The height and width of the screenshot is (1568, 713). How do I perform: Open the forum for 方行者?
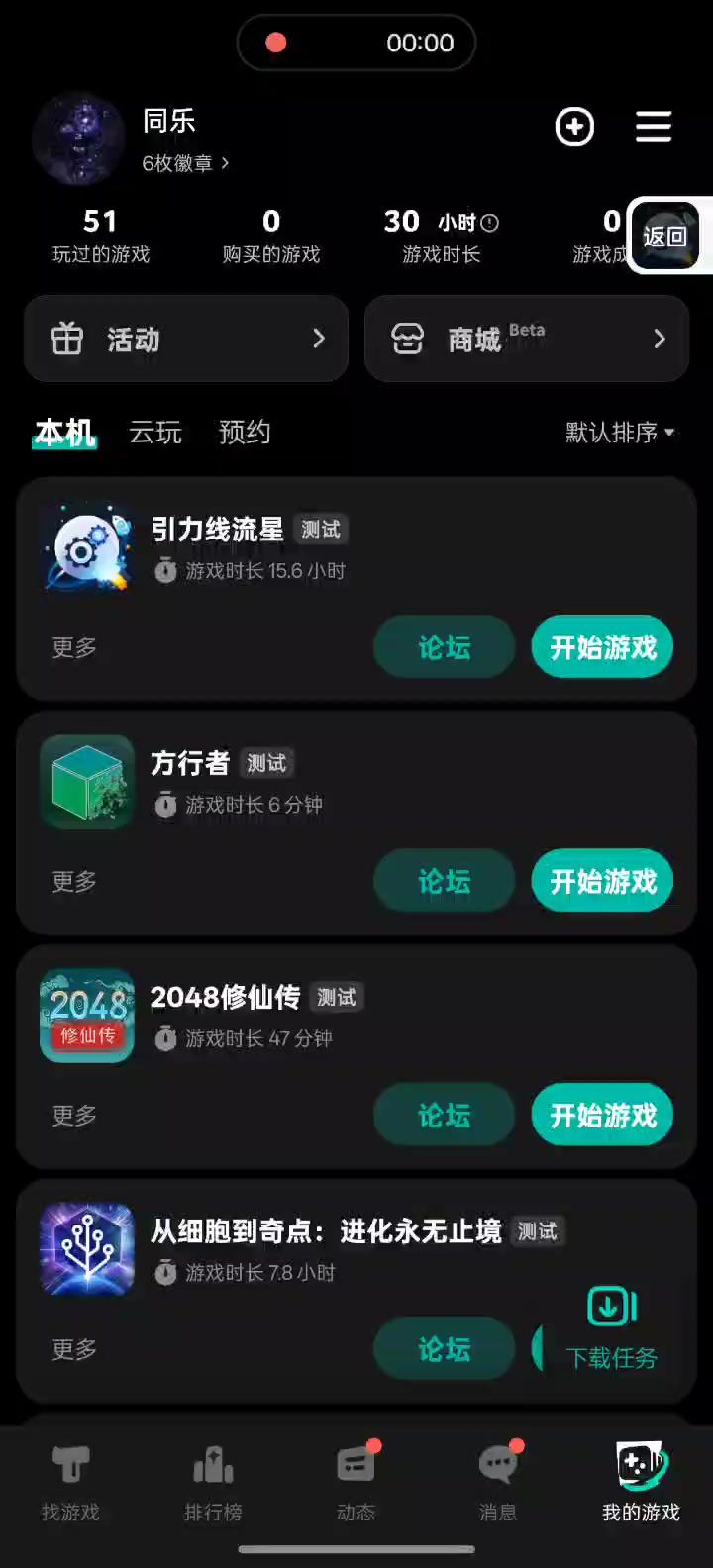(x=444, y=881)
